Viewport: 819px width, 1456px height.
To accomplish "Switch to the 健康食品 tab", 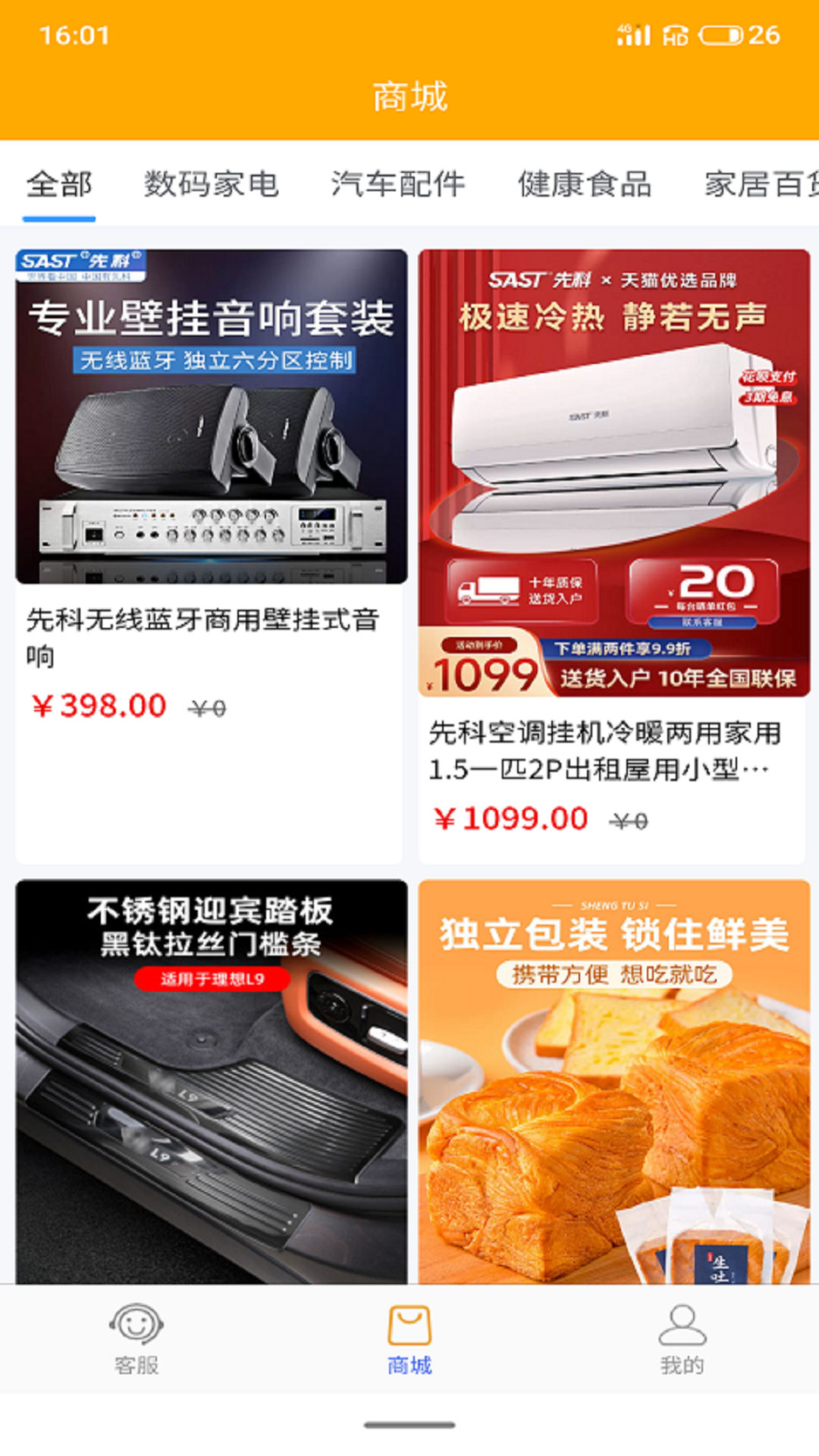I will [x=584, y=184].
